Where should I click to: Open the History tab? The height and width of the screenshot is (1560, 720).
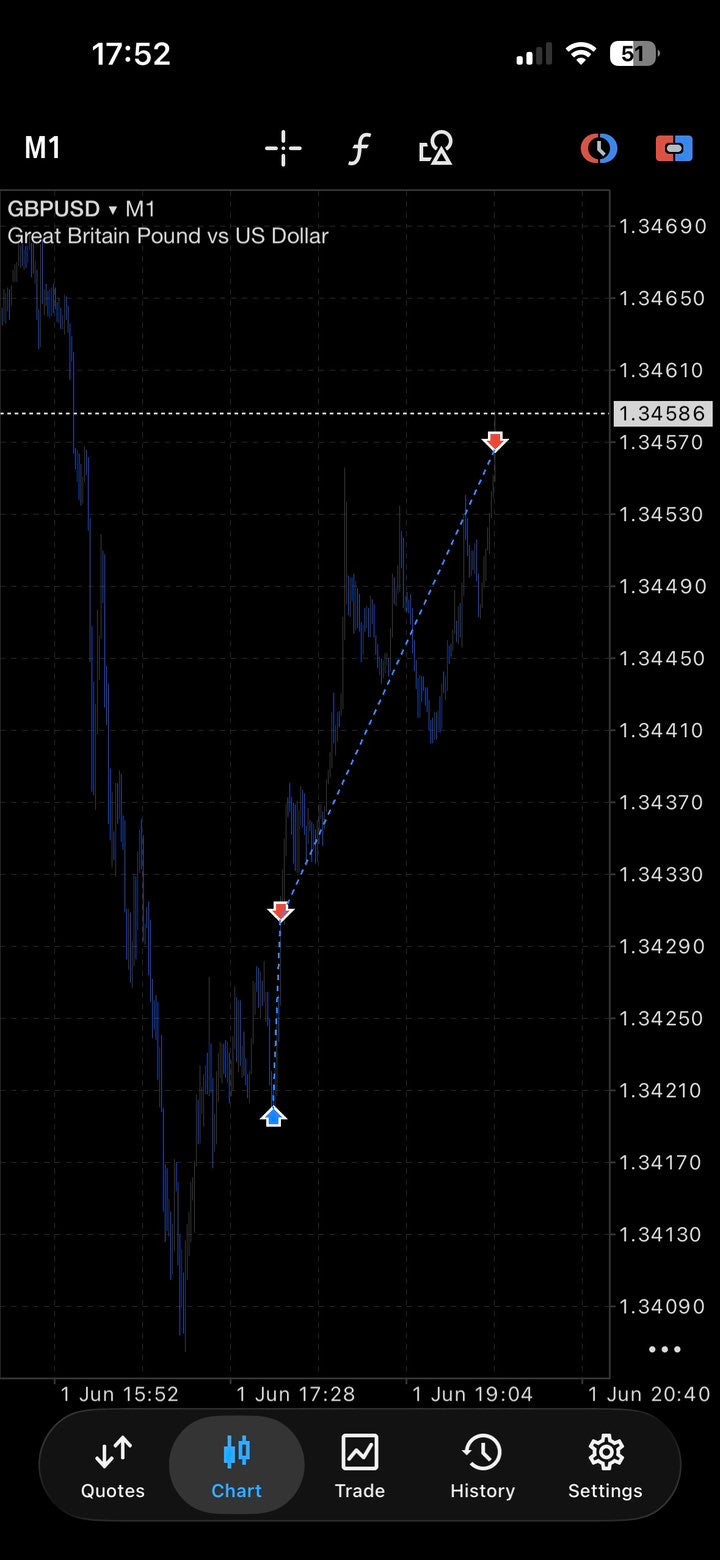482,1465
